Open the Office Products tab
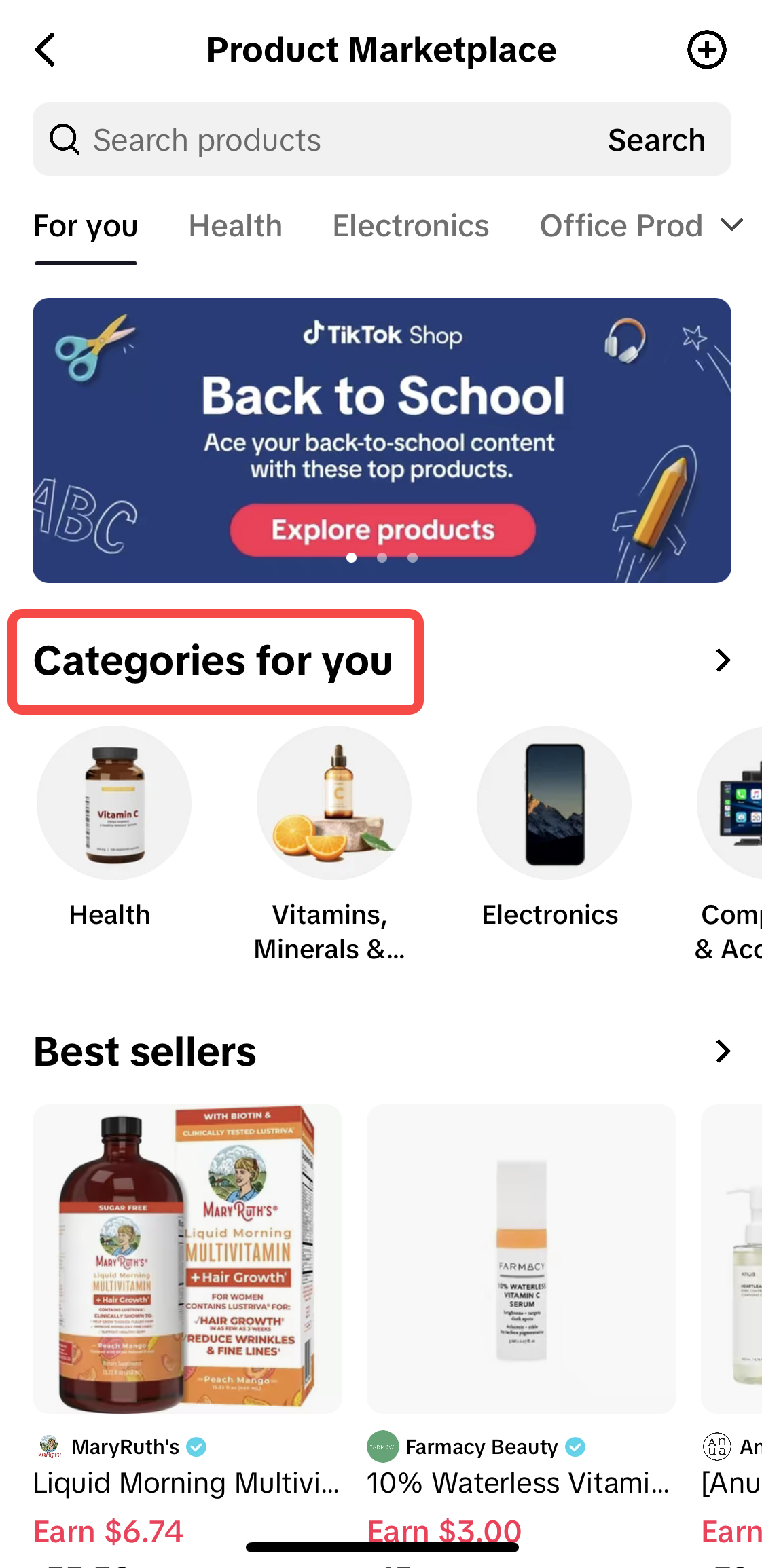Screen dimensions: 762x1568 tap(620, 226)
